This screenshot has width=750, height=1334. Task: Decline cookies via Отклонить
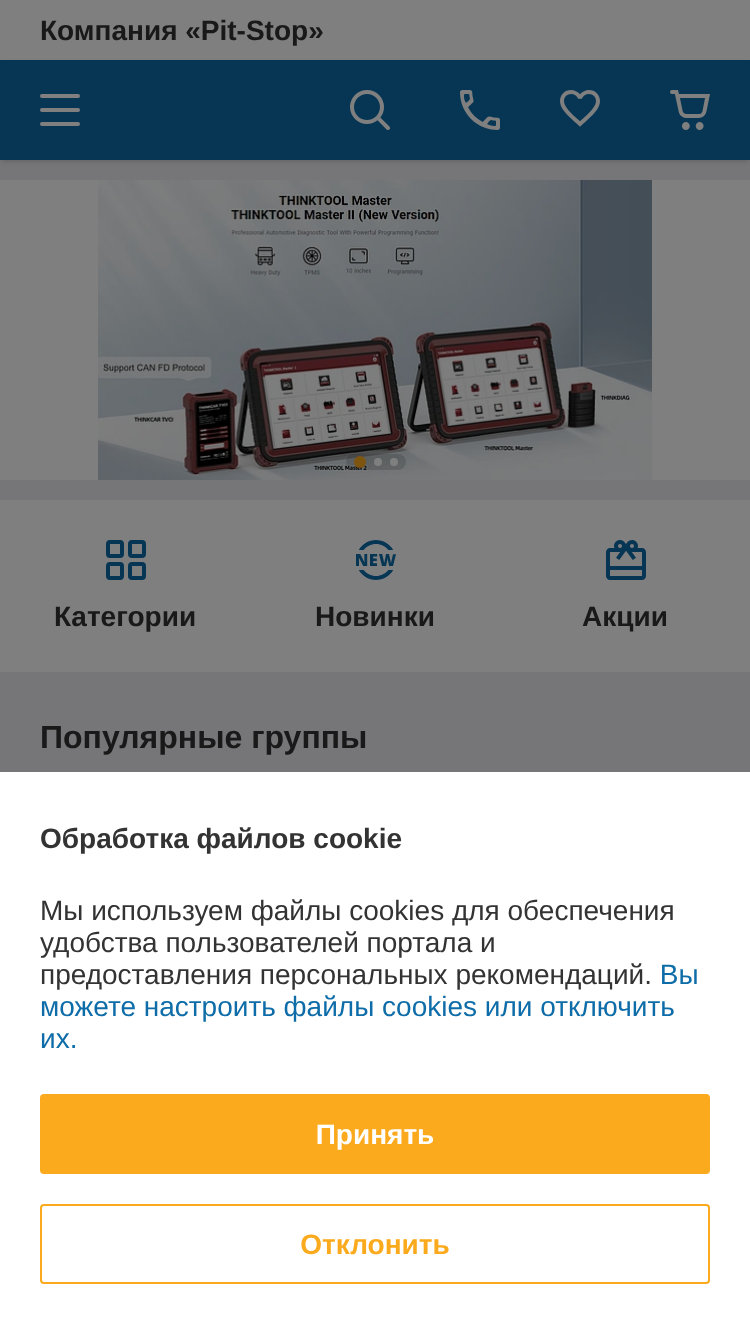click(x=375, y=1244)
